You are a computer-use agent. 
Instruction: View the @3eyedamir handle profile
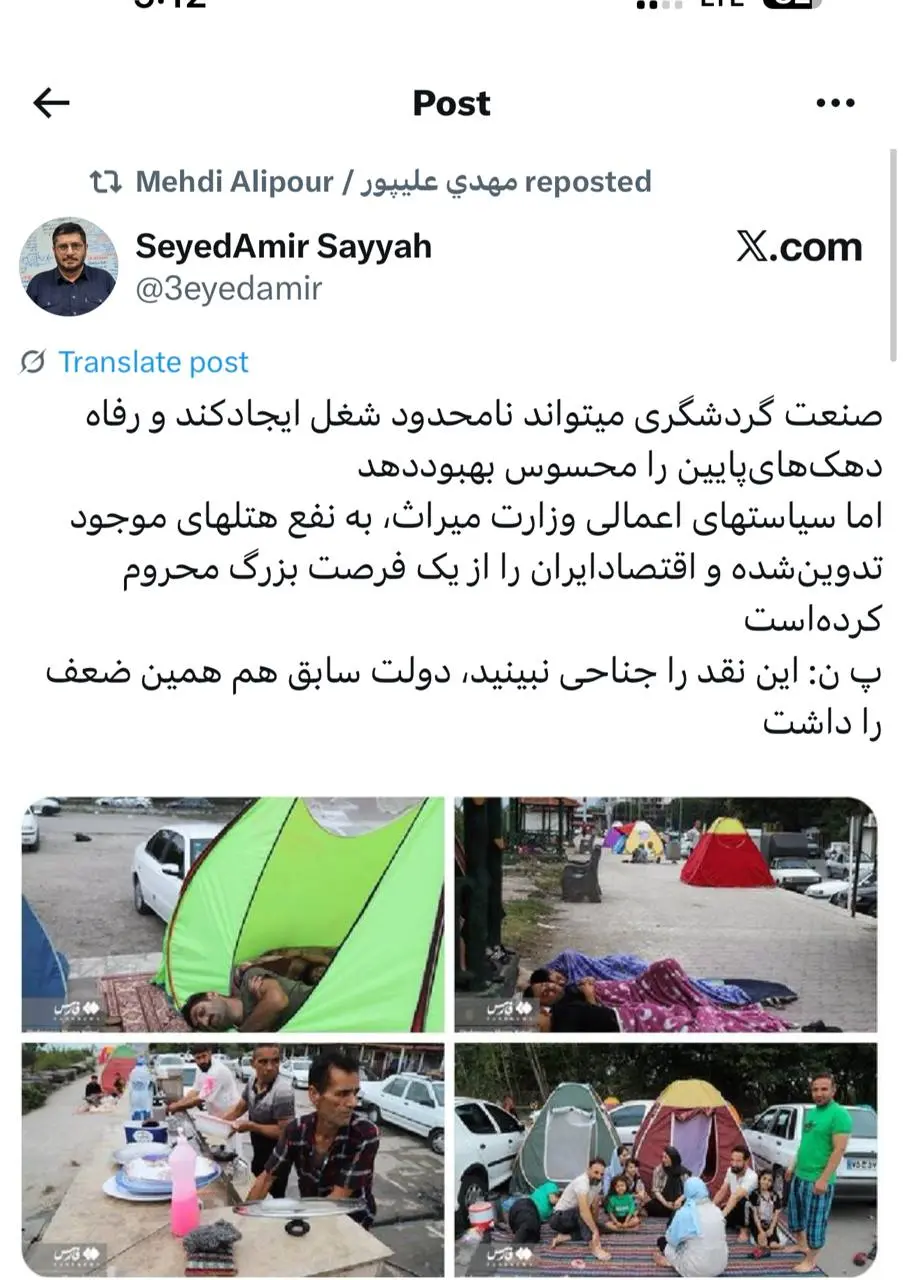click(228, 289)
